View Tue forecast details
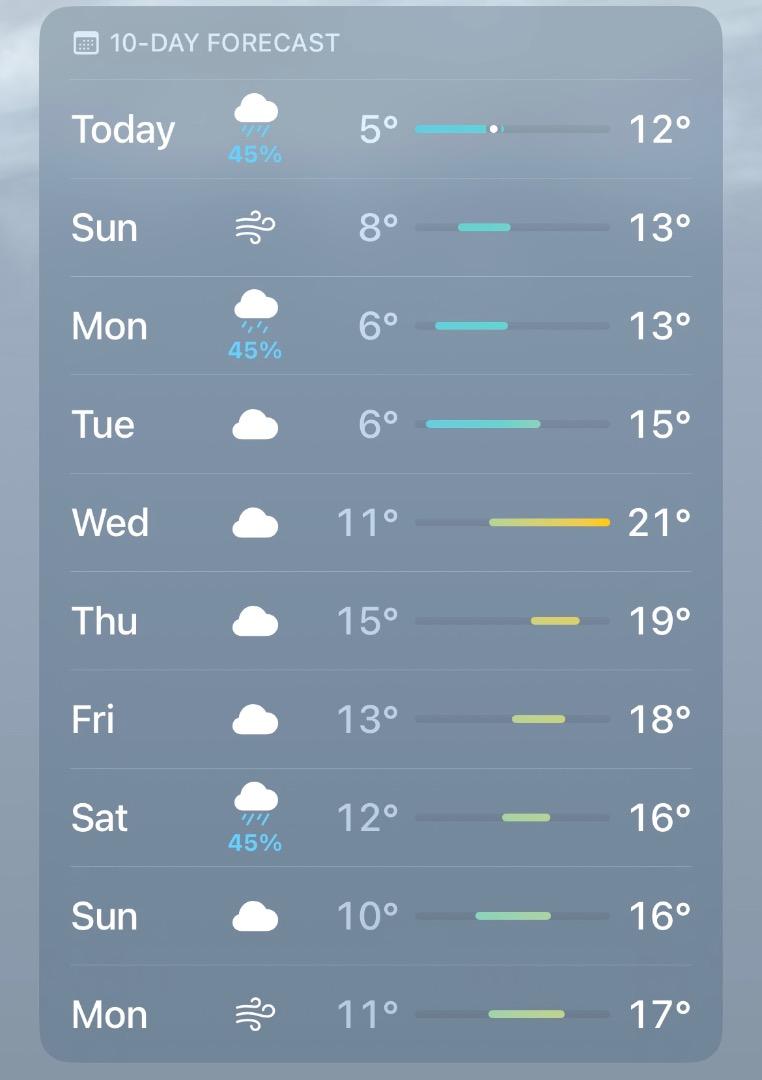Viewport: 762px width, 1080px height. 380,424
